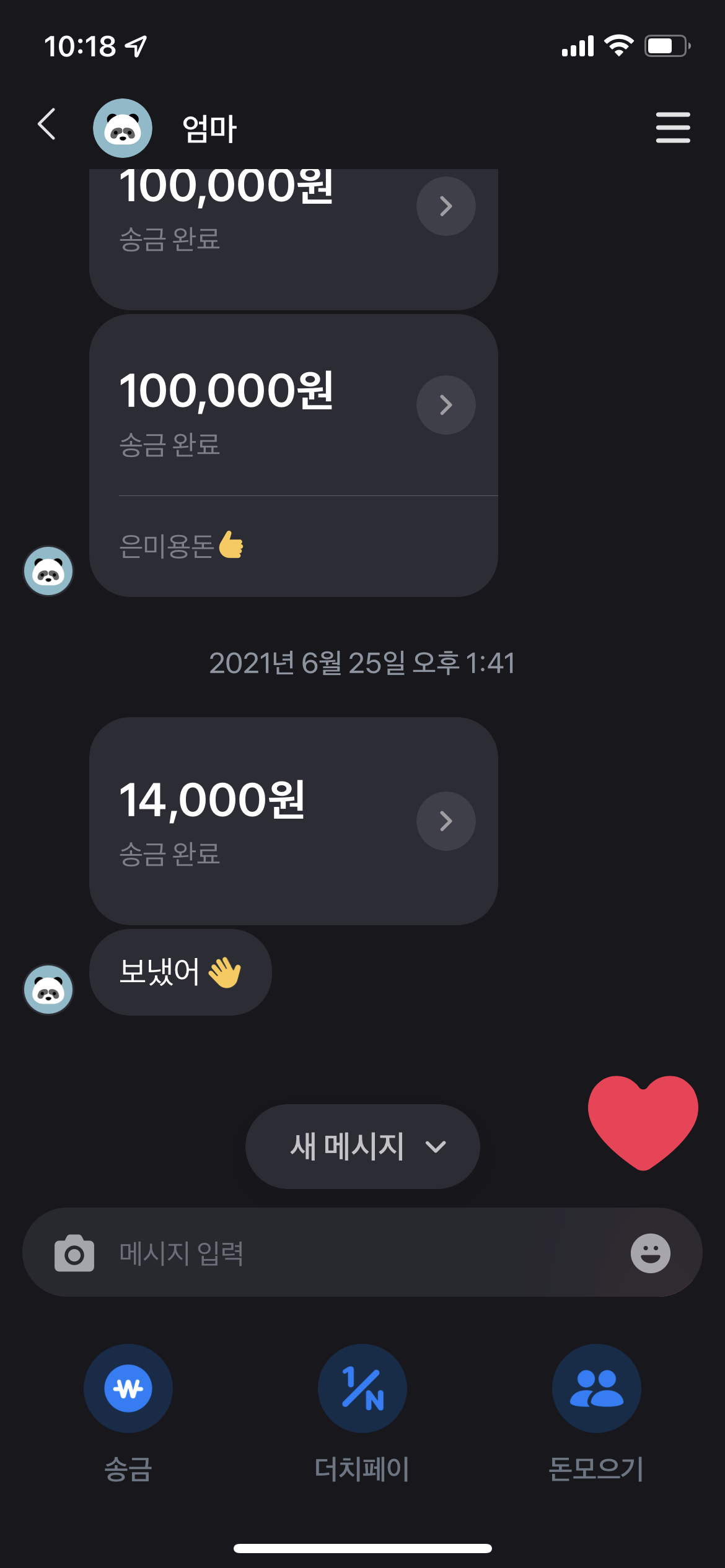
Task: Click the 새 메시지 pill button
Action: (362, 1146)
